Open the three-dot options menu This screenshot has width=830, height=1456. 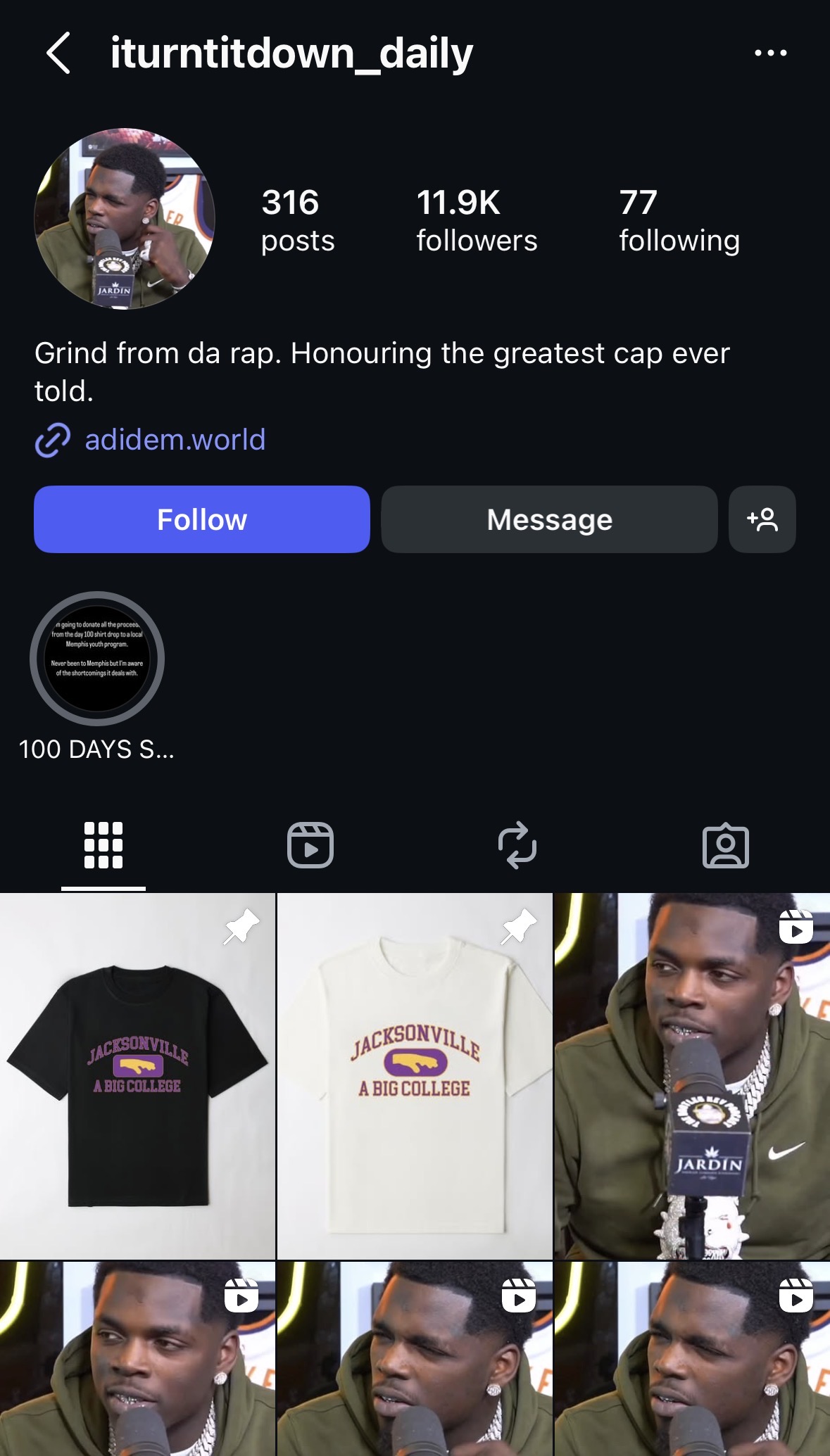[770, 53]
